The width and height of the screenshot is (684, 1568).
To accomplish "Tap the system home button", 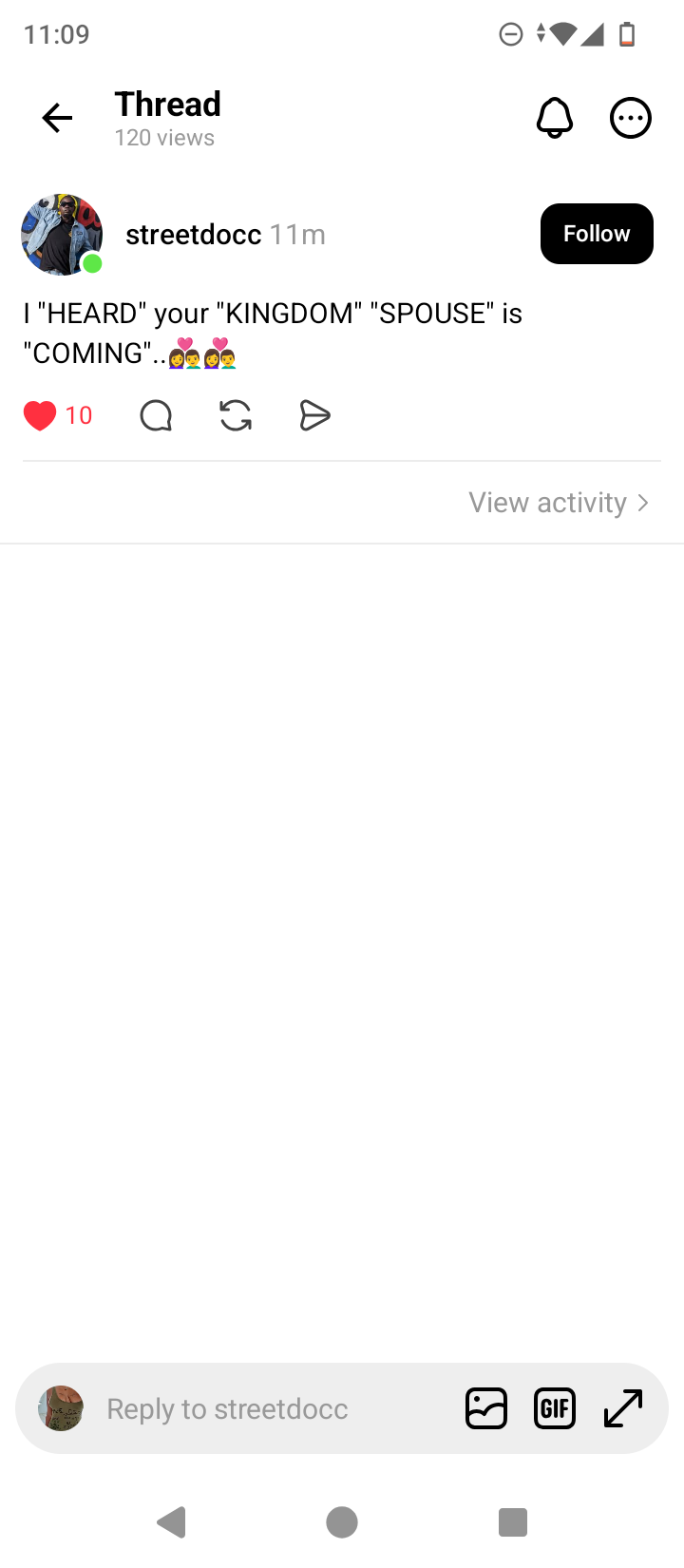I will (342, 1522).
